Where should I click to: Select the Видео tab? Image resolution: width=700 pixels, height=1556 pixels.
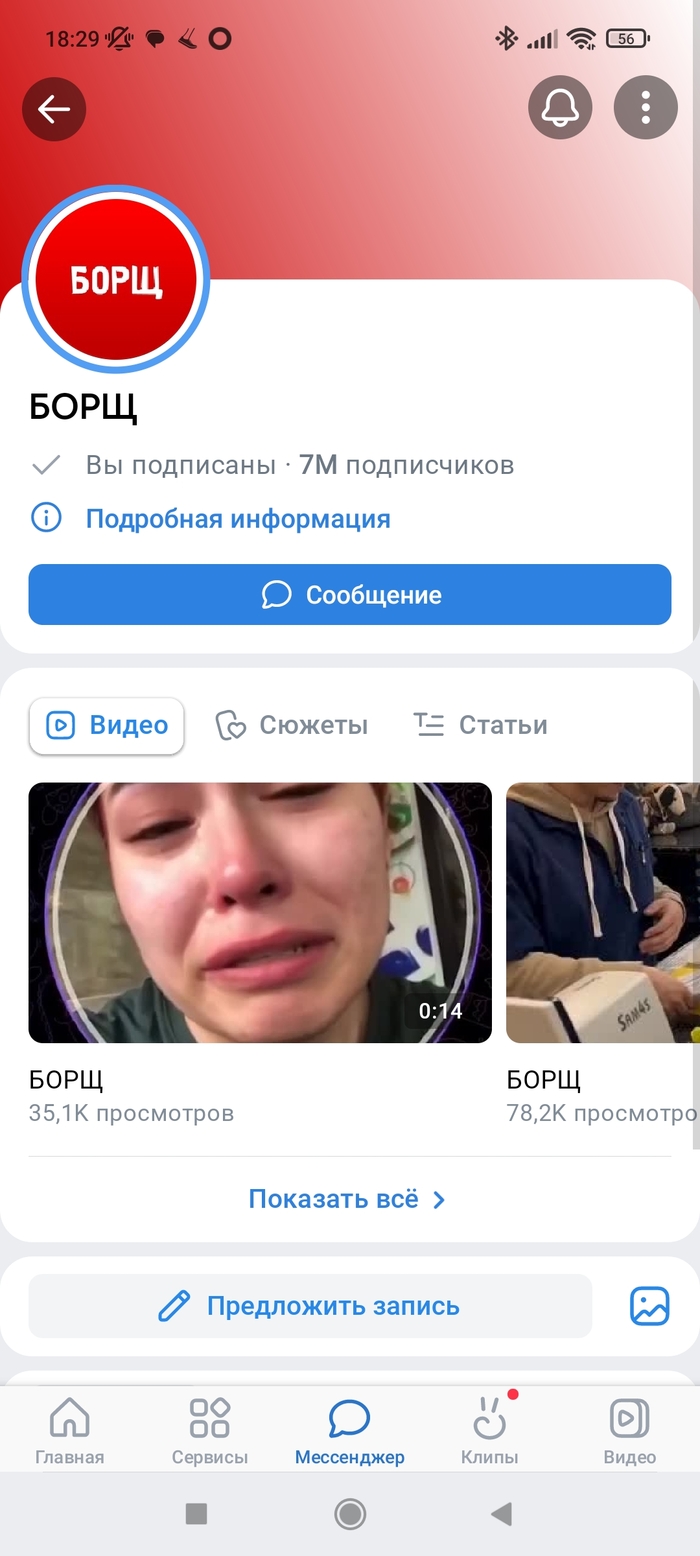(x=107, y=725)
